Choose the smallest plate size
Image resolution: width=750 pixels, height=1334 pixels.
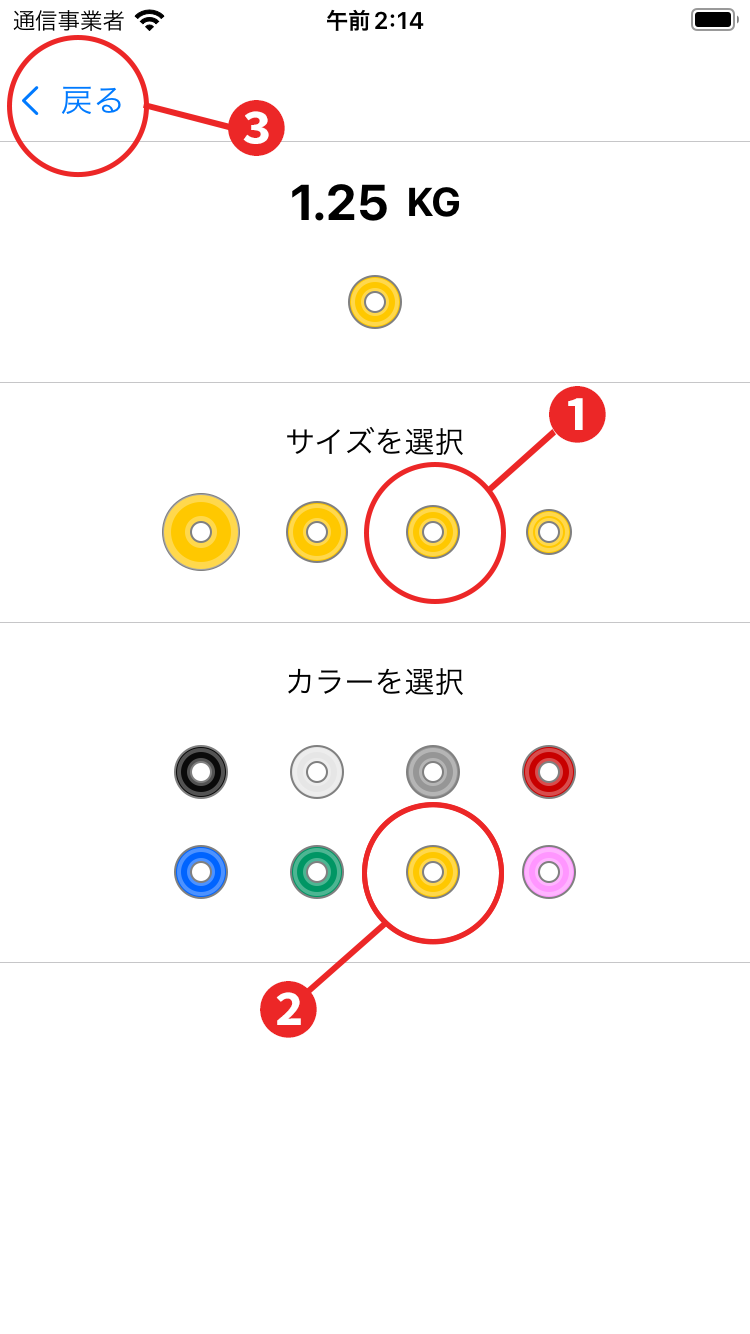point(549,532)
